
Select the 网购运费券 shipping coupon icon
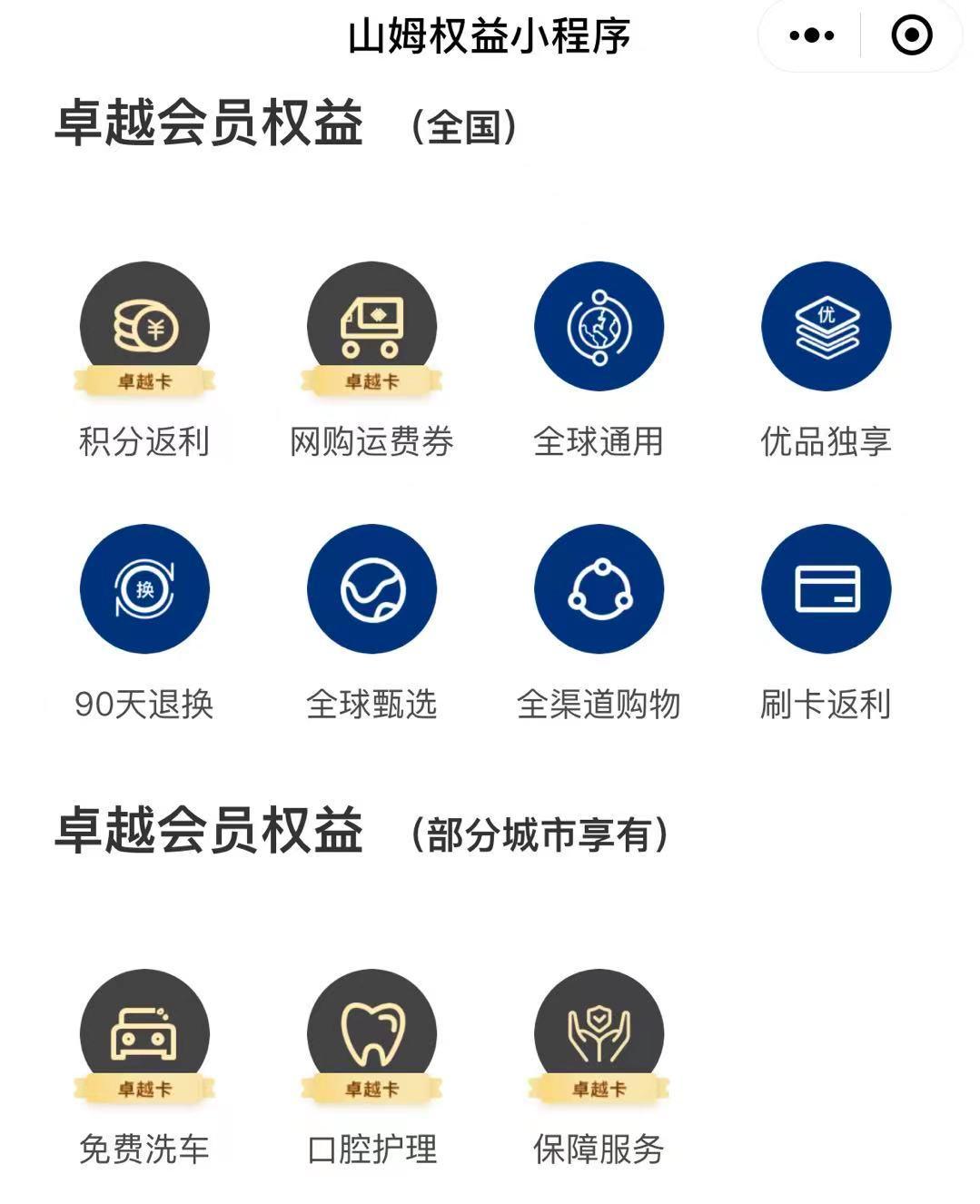pyautogui.click(x=373, y=327)
